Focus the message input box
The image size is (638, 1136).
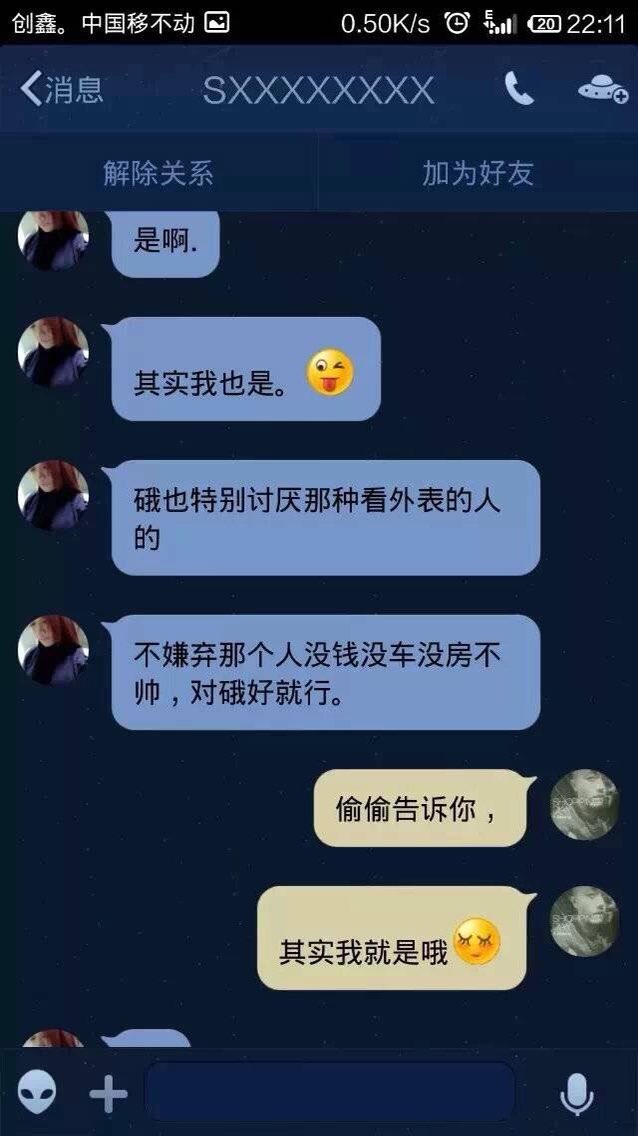(x=330, y=1092)
